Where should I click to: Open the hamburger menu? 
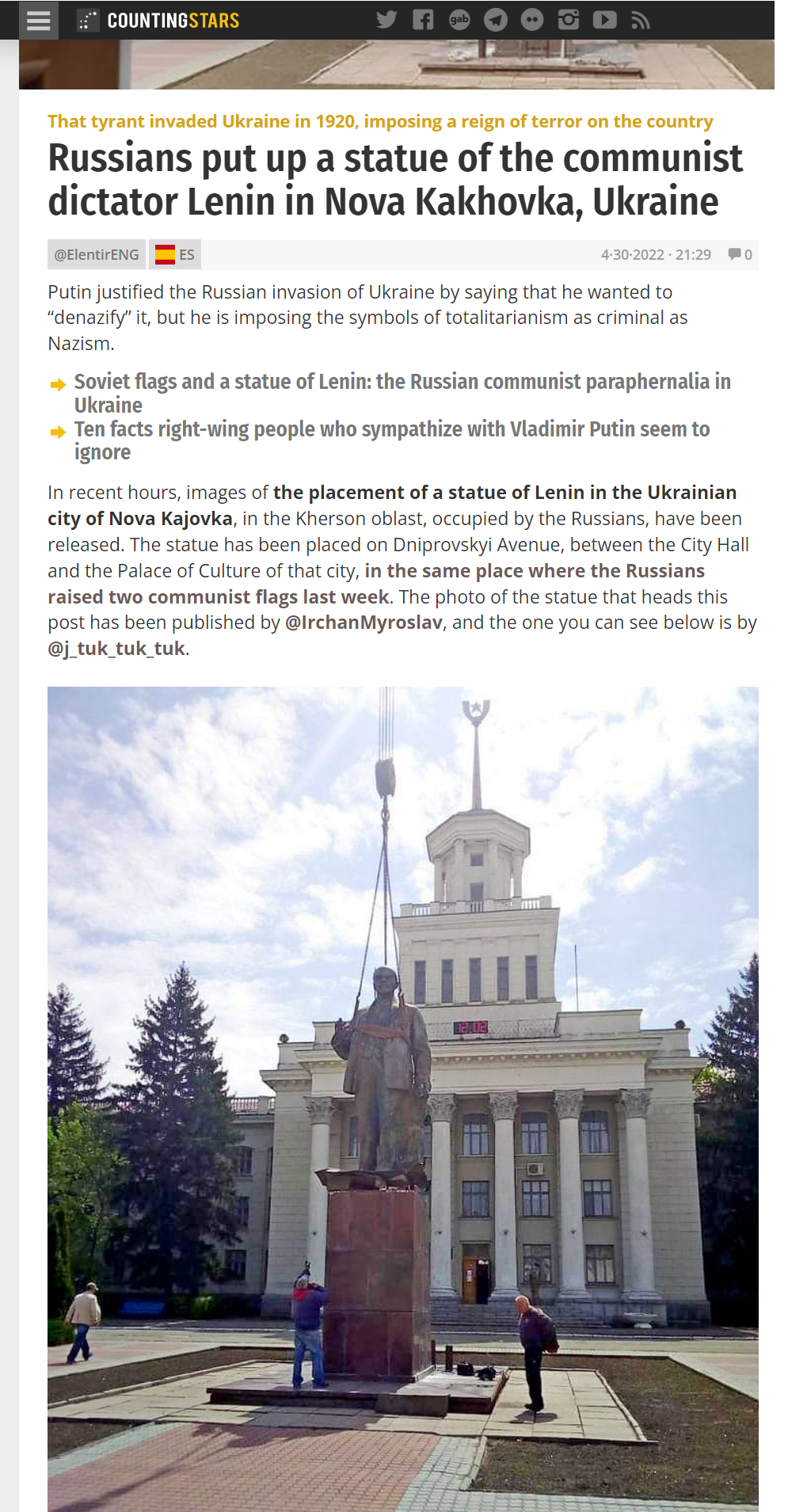coord(38,20)
